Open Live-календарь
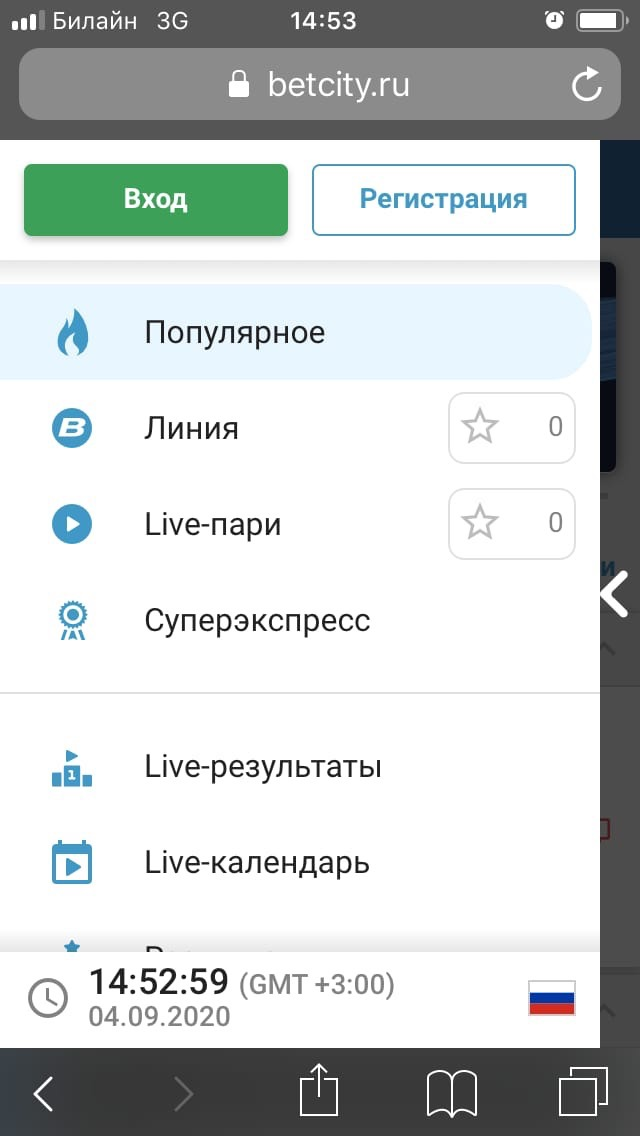Screen dimensions: 640x1136 [x=257, y=862]
